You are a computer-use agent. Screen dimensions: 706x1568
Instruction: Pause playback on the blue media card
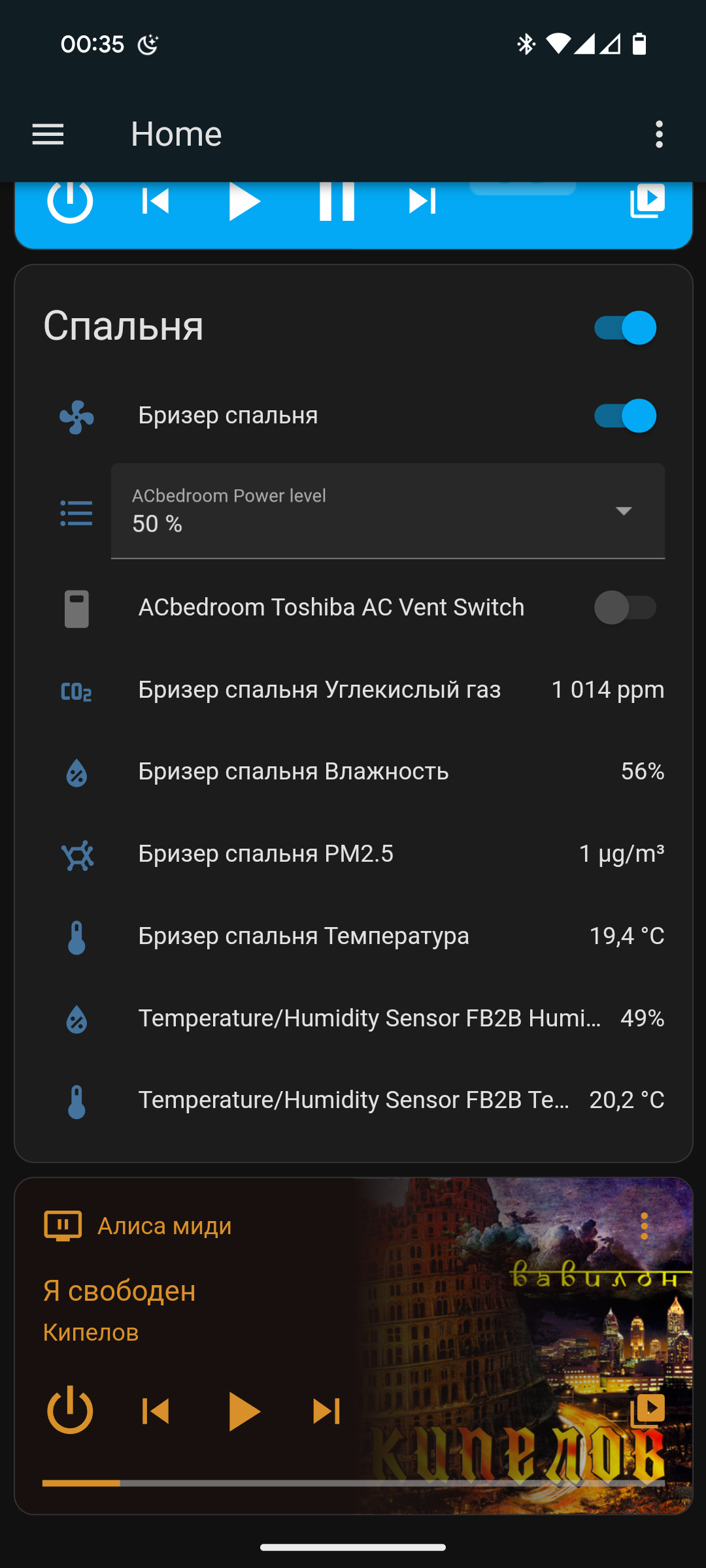tap(336, 201)
